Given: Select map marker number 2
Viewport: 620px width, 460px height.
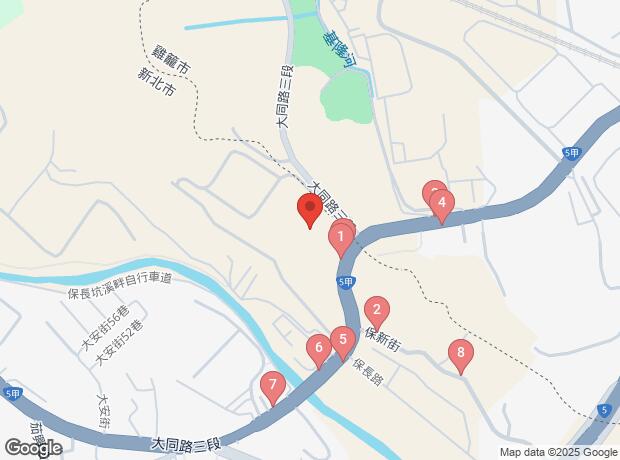Looking at the screenshot, I should [x=376, y=309].
